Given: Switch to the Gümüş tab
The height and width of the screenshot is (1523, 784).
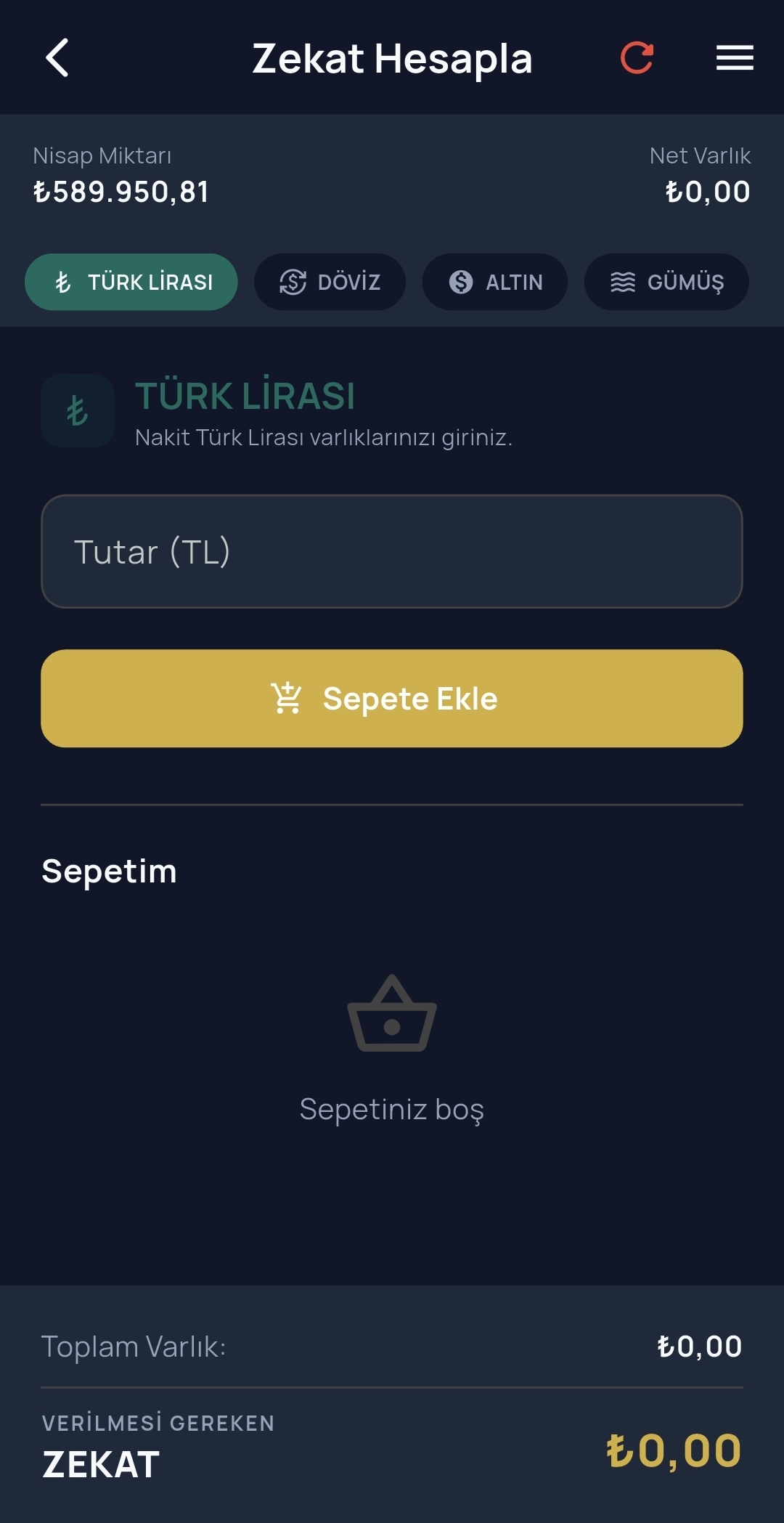Looking at the screenshot, I should coord(666,282).
